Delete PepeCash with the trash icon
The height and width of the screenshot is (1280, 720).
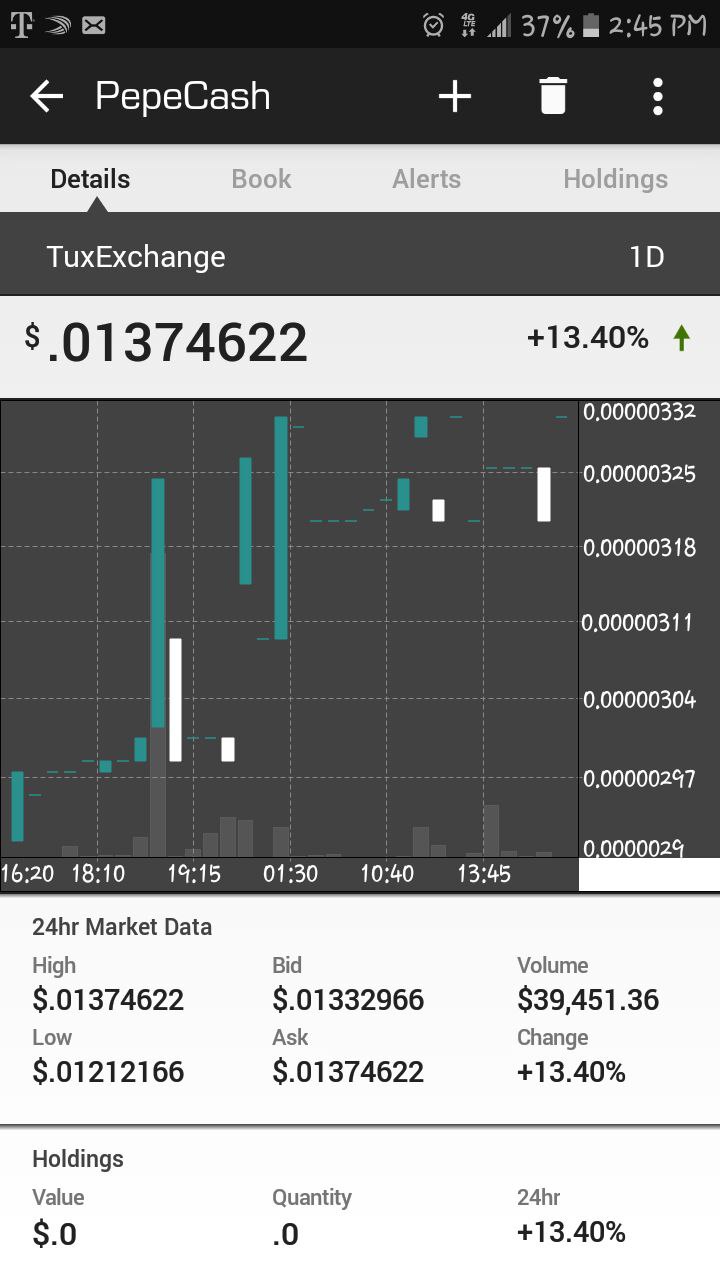click(553, 97)
